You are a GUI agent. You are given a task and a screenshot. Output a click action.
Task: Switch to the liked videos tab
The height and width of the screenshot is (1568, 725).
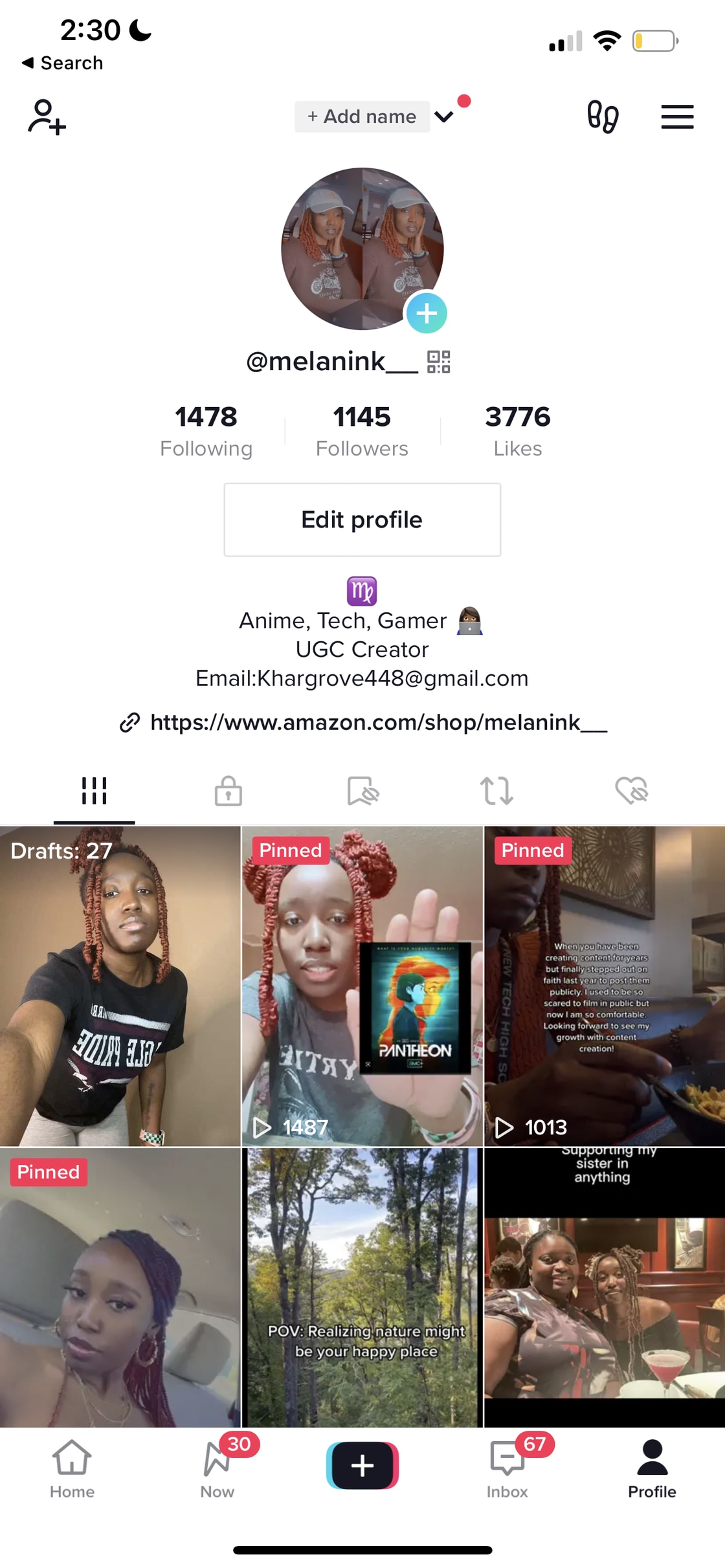tap(631, 791)
